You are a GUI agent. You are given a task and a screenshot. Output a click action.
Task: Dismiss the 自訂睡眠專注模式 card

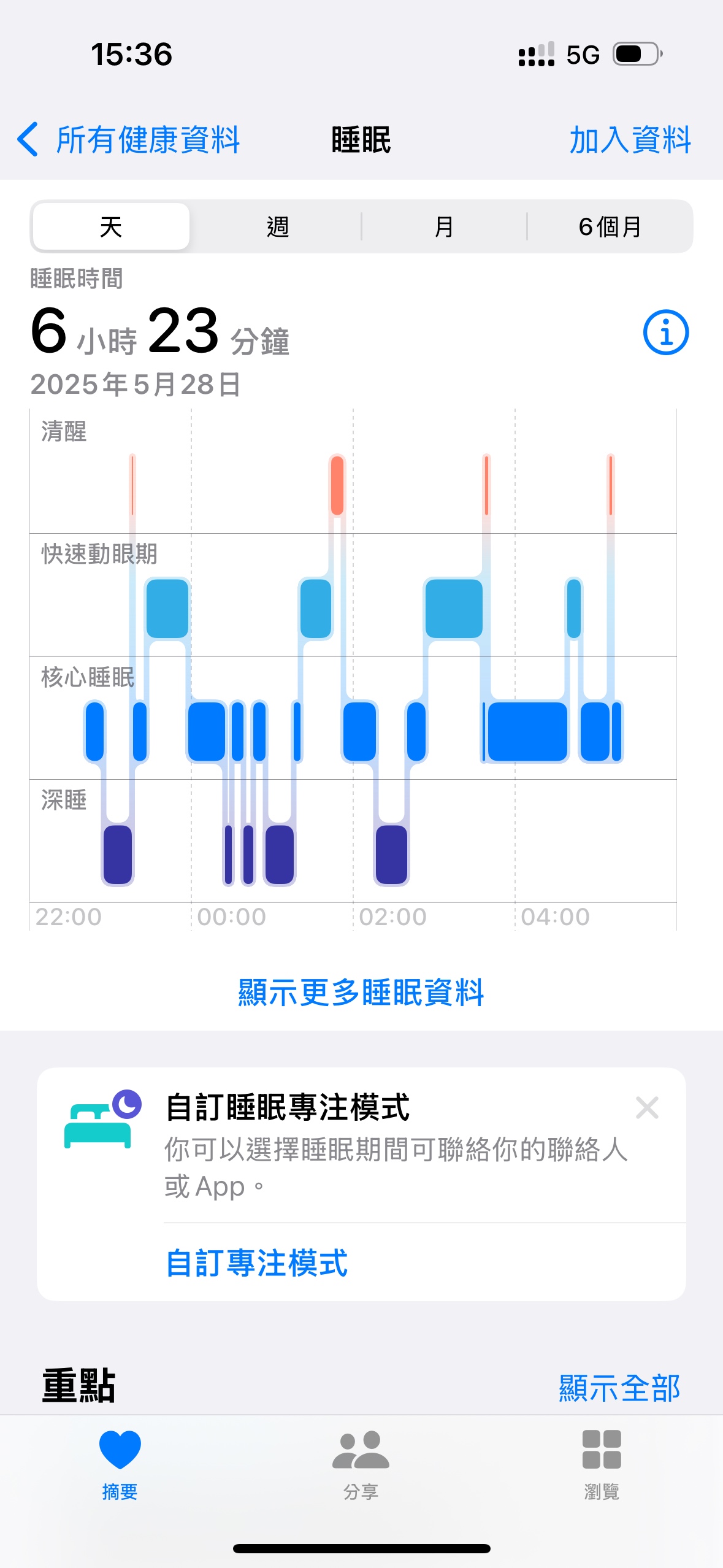[647, 1108]
